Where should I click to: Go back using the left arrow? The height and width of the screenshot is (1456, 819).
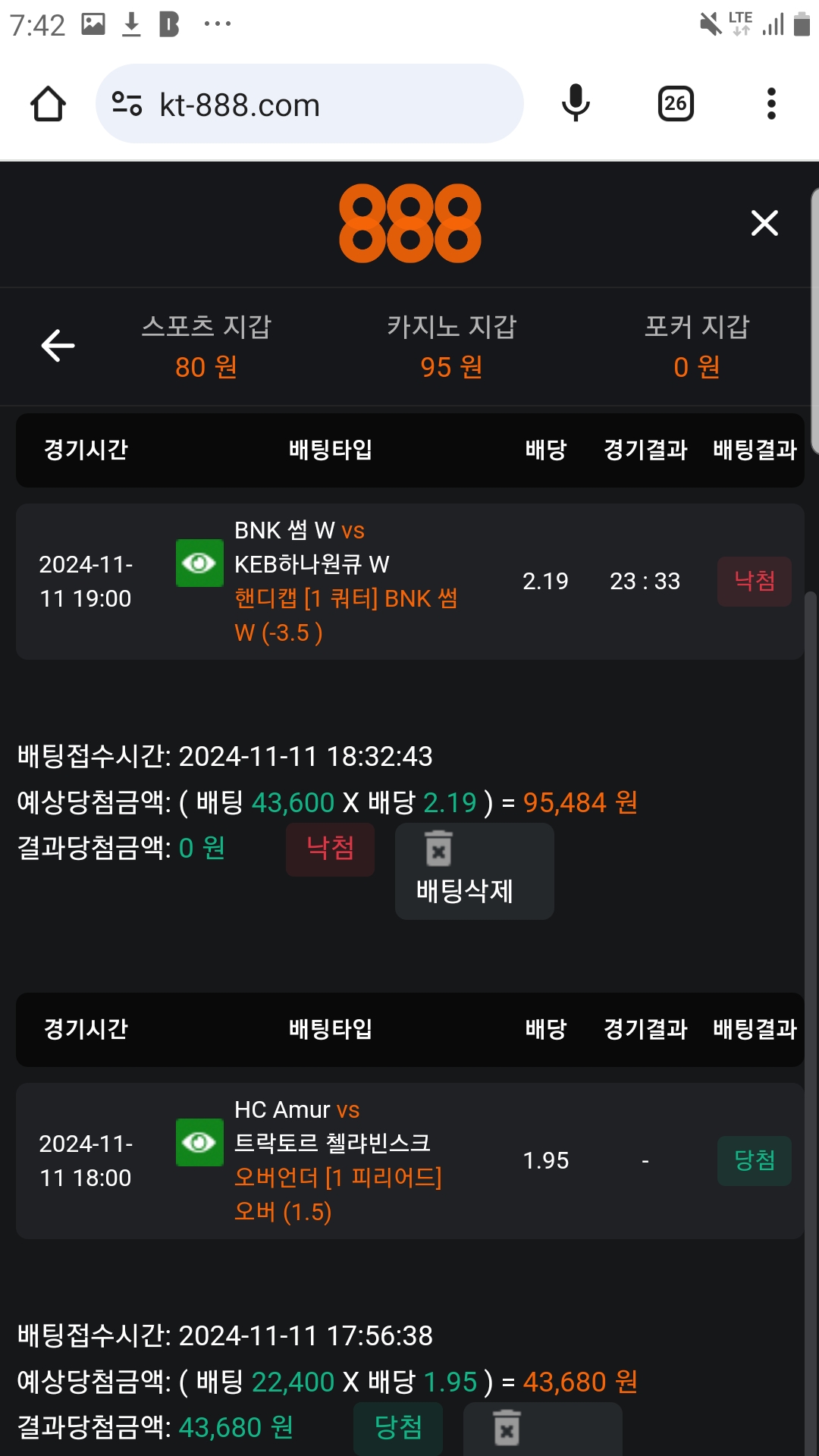point(58,346)
